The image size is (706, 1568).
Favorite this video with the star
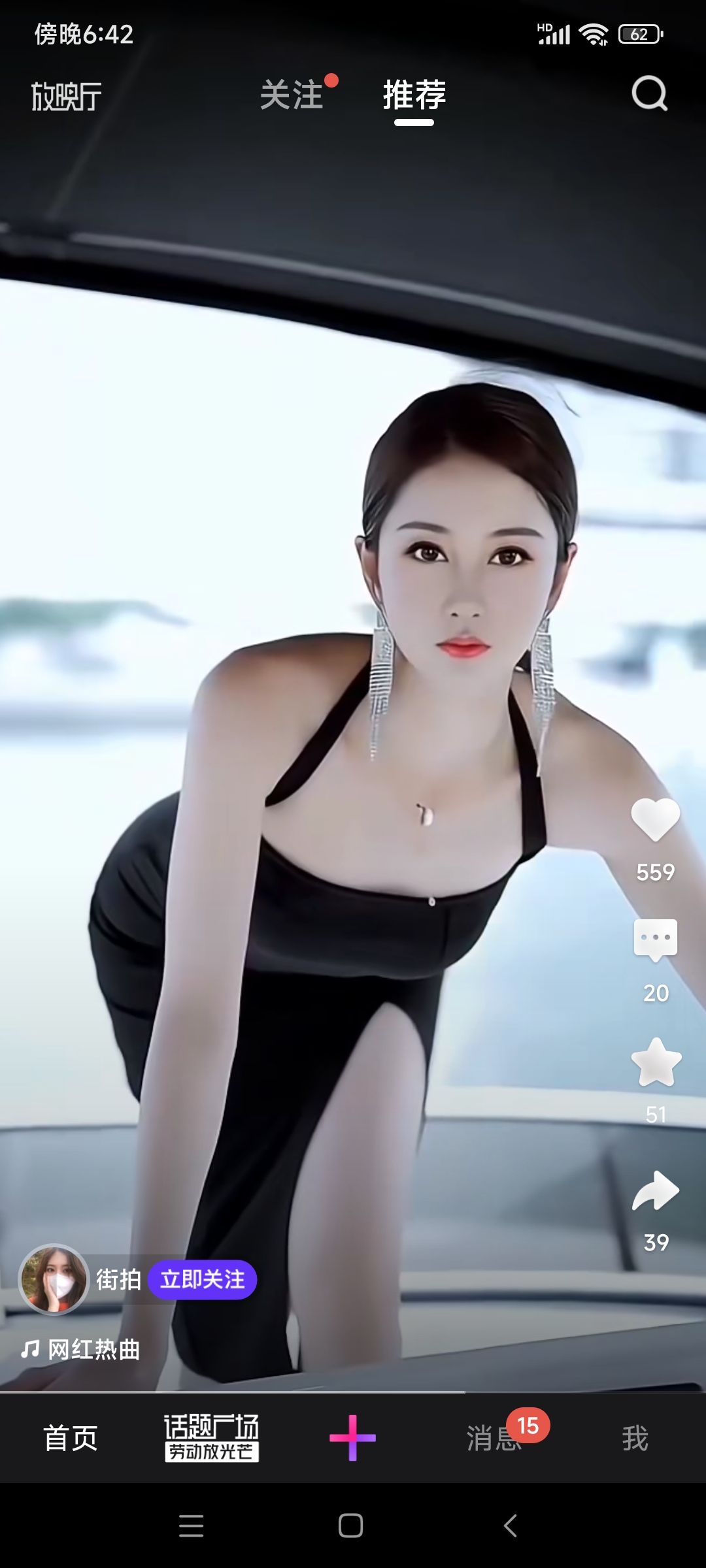[x=656, y=1063]
